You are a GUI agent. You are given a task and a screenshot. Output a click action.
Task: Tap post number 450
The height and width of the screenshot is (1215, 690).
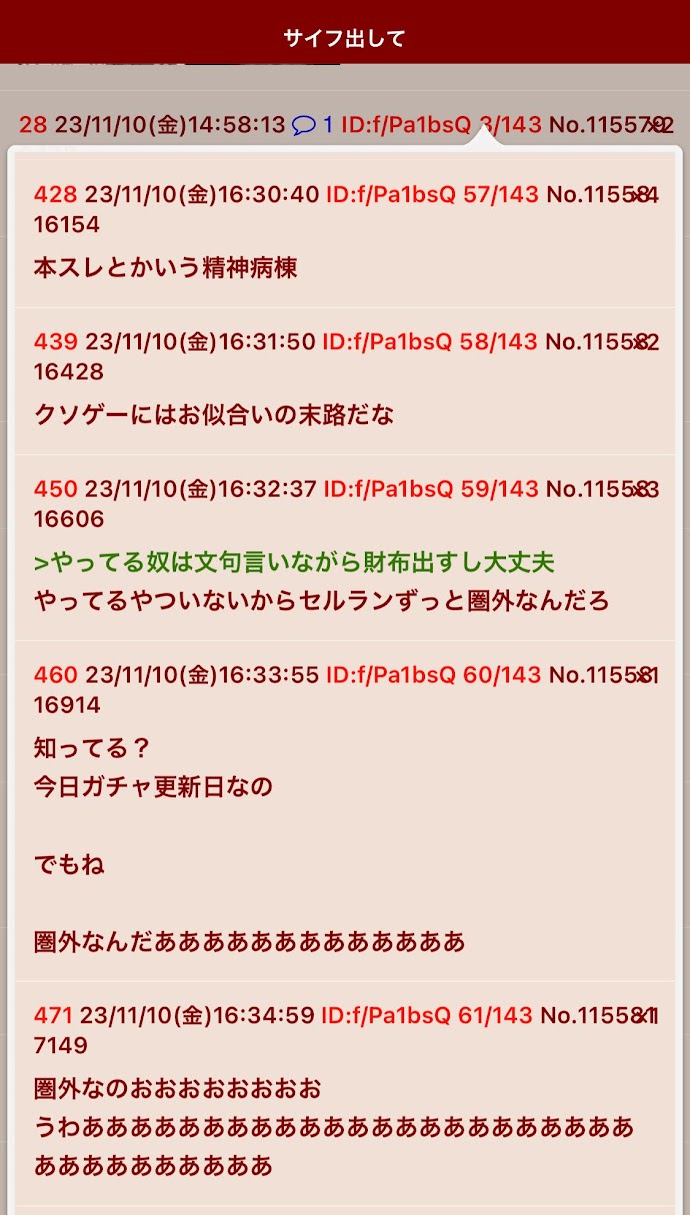pyautogui.click(x=55, y=489)
